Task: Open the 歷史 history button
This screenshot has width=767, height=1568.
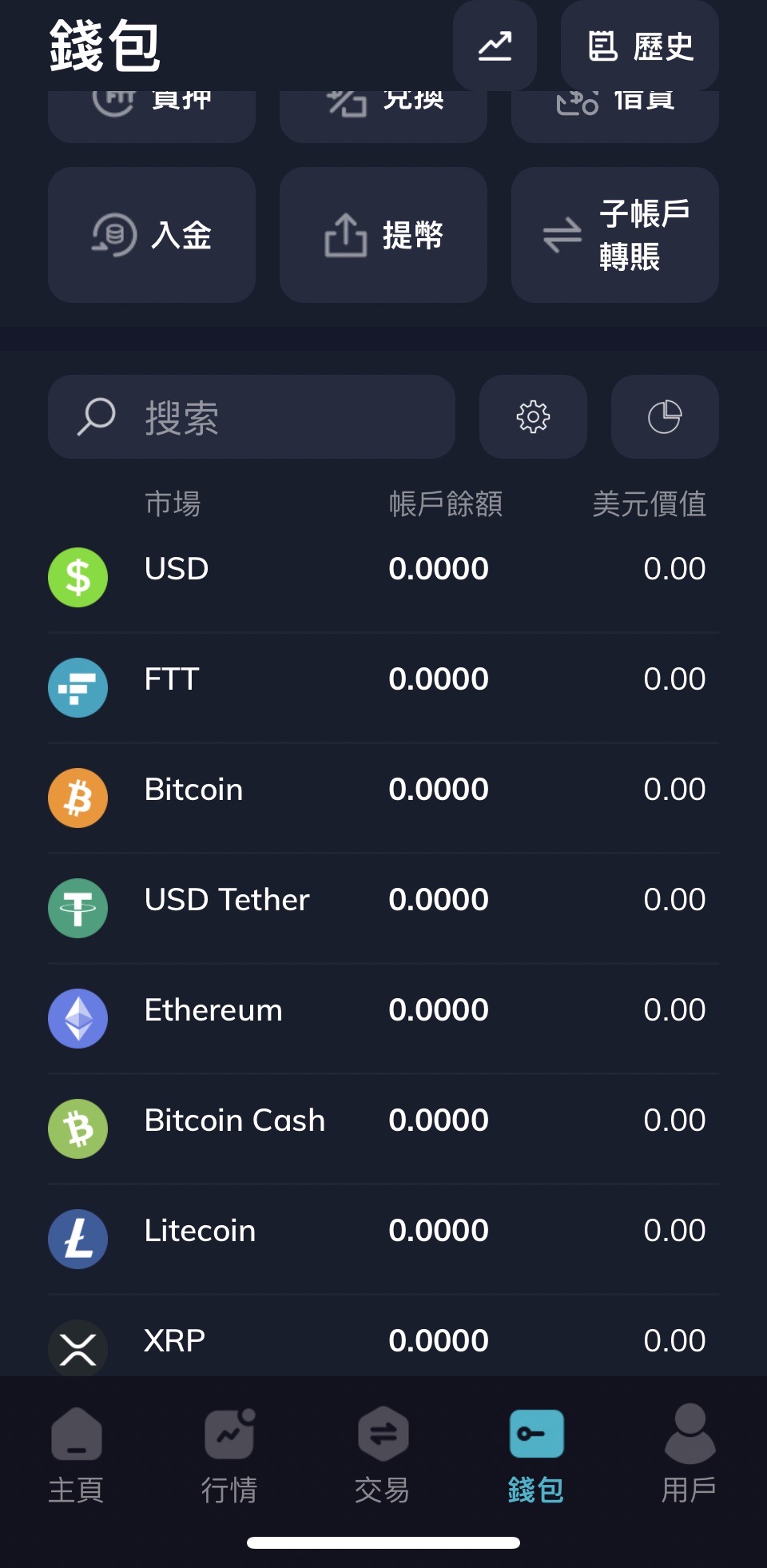Action: tap(640, 46)
